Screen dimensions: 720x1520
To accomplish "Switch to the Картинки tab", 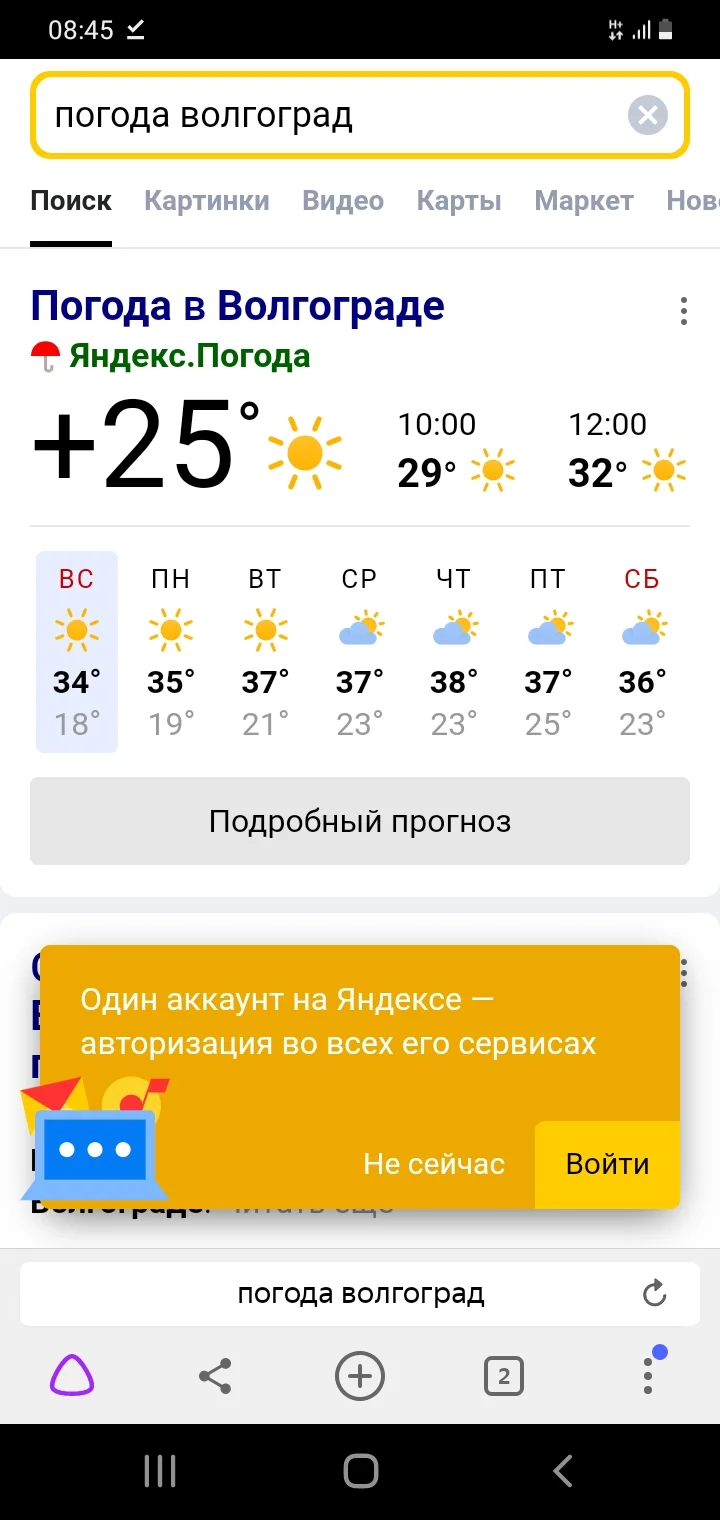I will pos(207,200).
